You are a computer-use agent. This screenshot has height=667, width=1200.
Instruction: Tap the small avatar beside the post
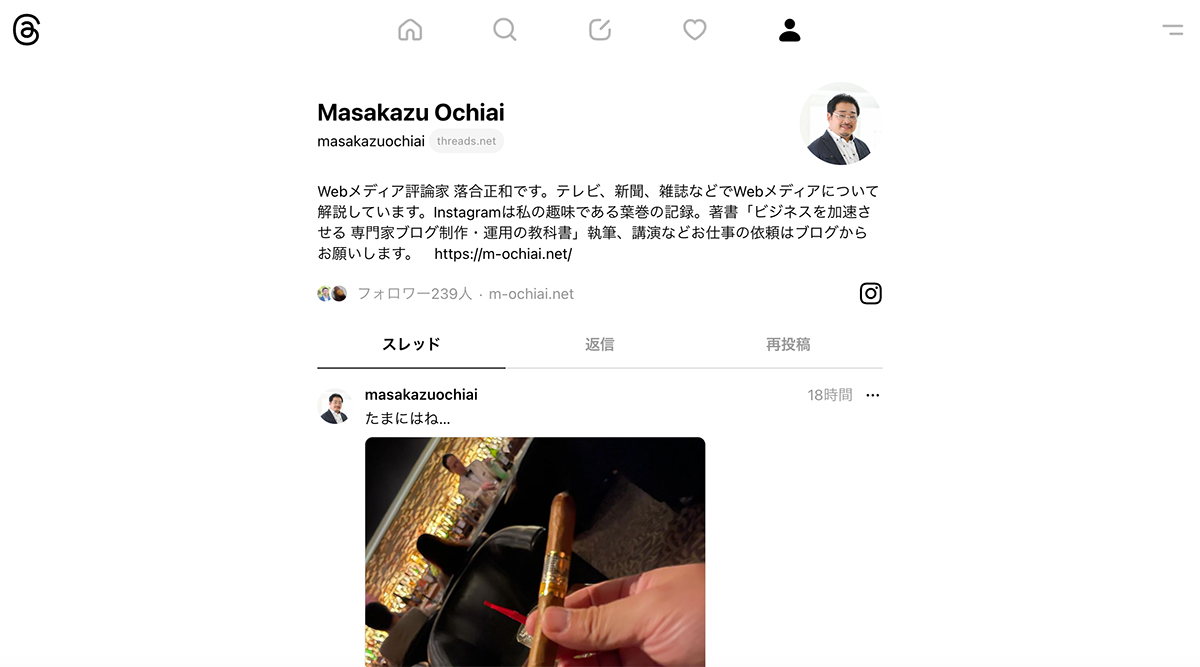[335, 406]
